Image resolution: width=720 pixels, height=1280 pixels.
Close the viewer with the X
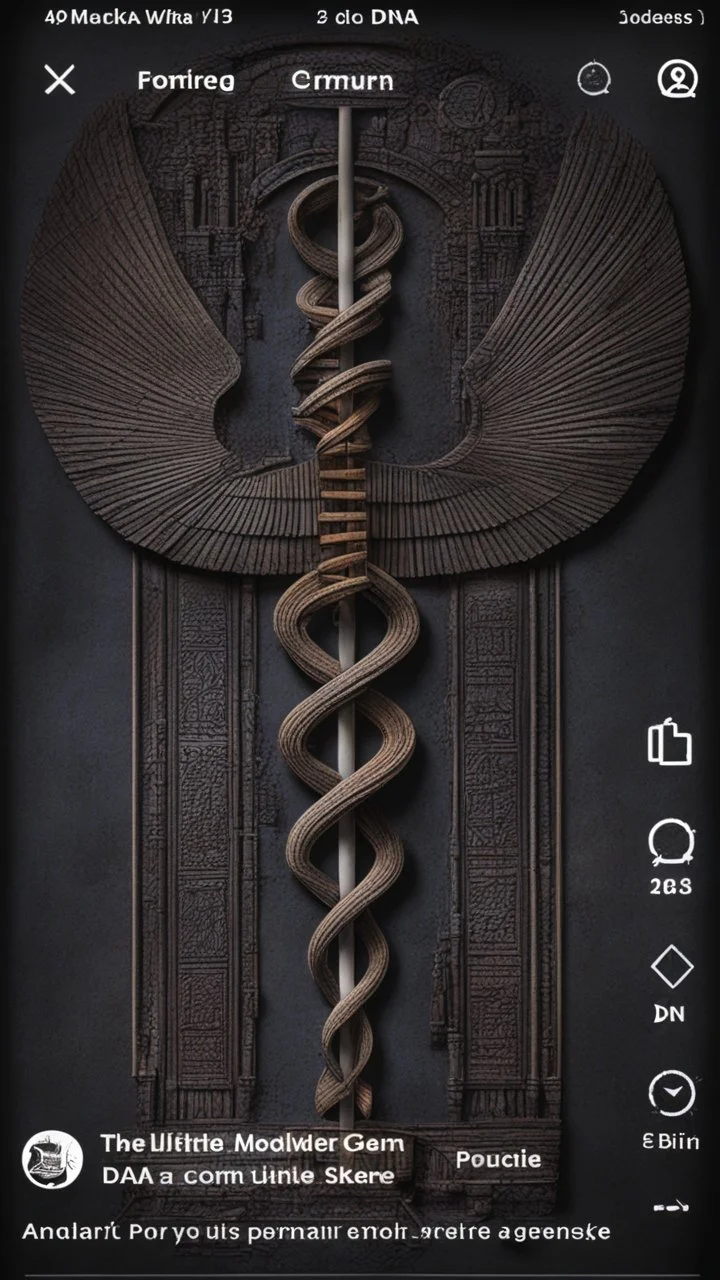click(x=60, y=80)
